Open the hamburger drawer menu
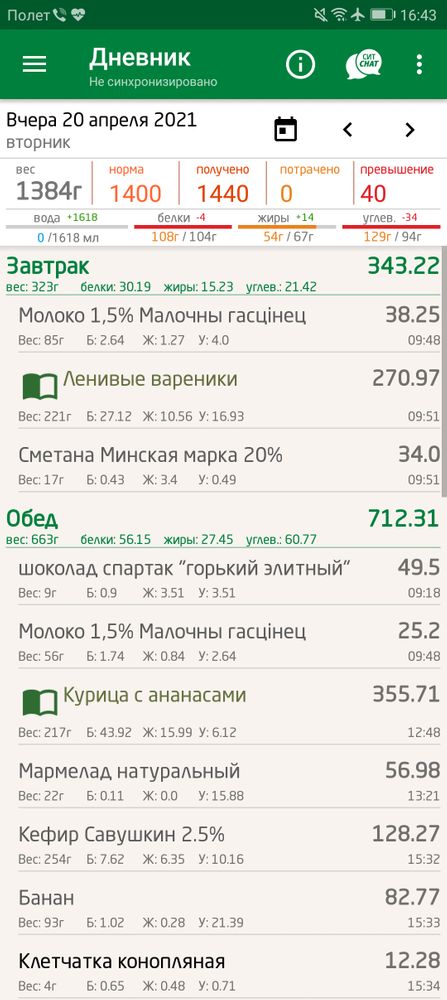 pyautogui.click(x=34, y=64)
